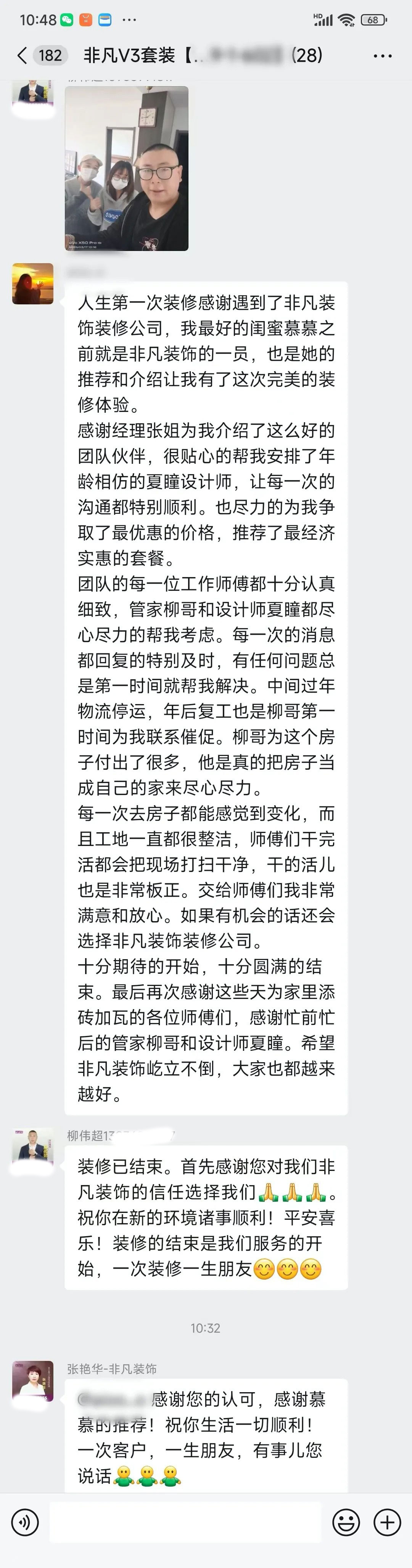Open the plus attachment menu
Image resolution: width=412 pixels, height=1568 pixels.
point(387,1522)
